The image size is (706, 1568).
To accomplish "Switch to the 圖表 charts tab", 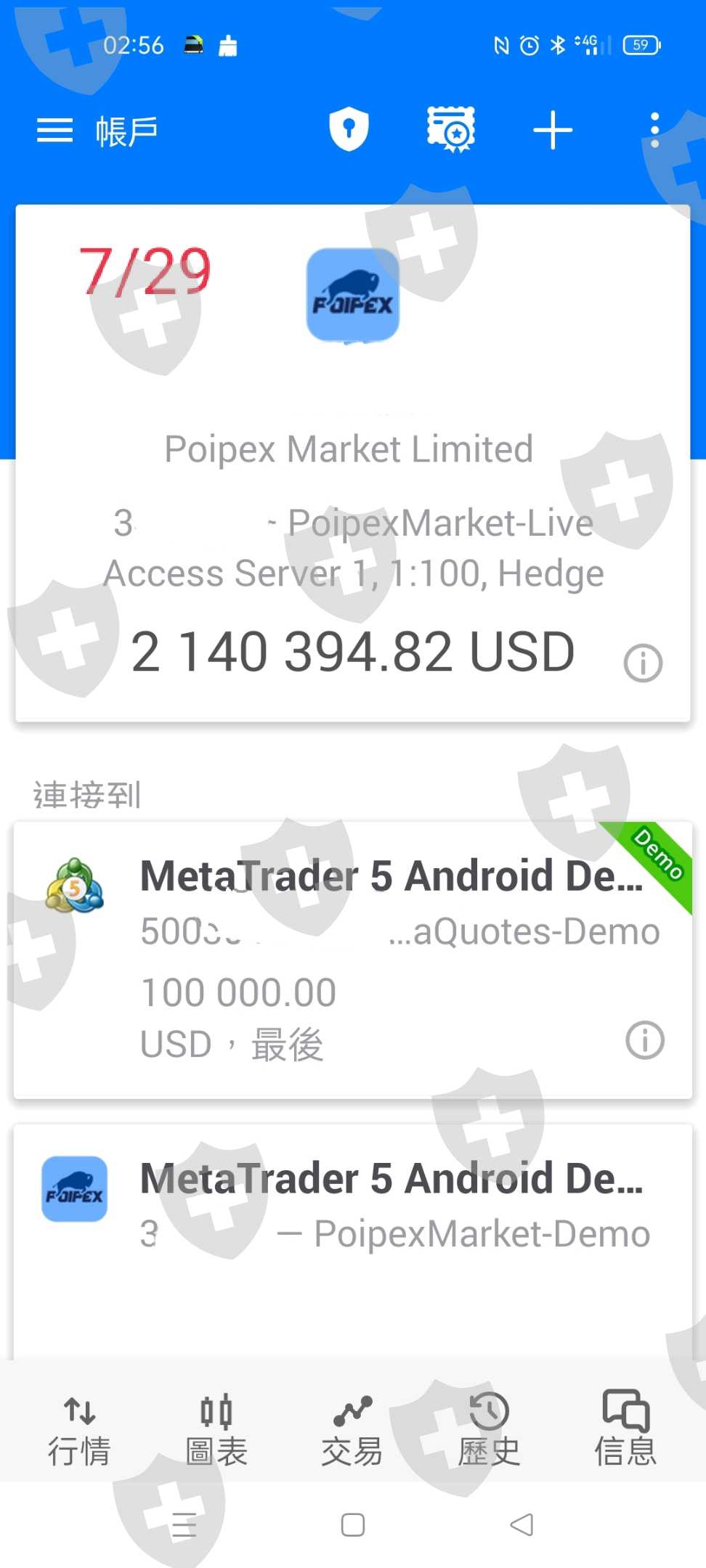I will pos(216,1429).
